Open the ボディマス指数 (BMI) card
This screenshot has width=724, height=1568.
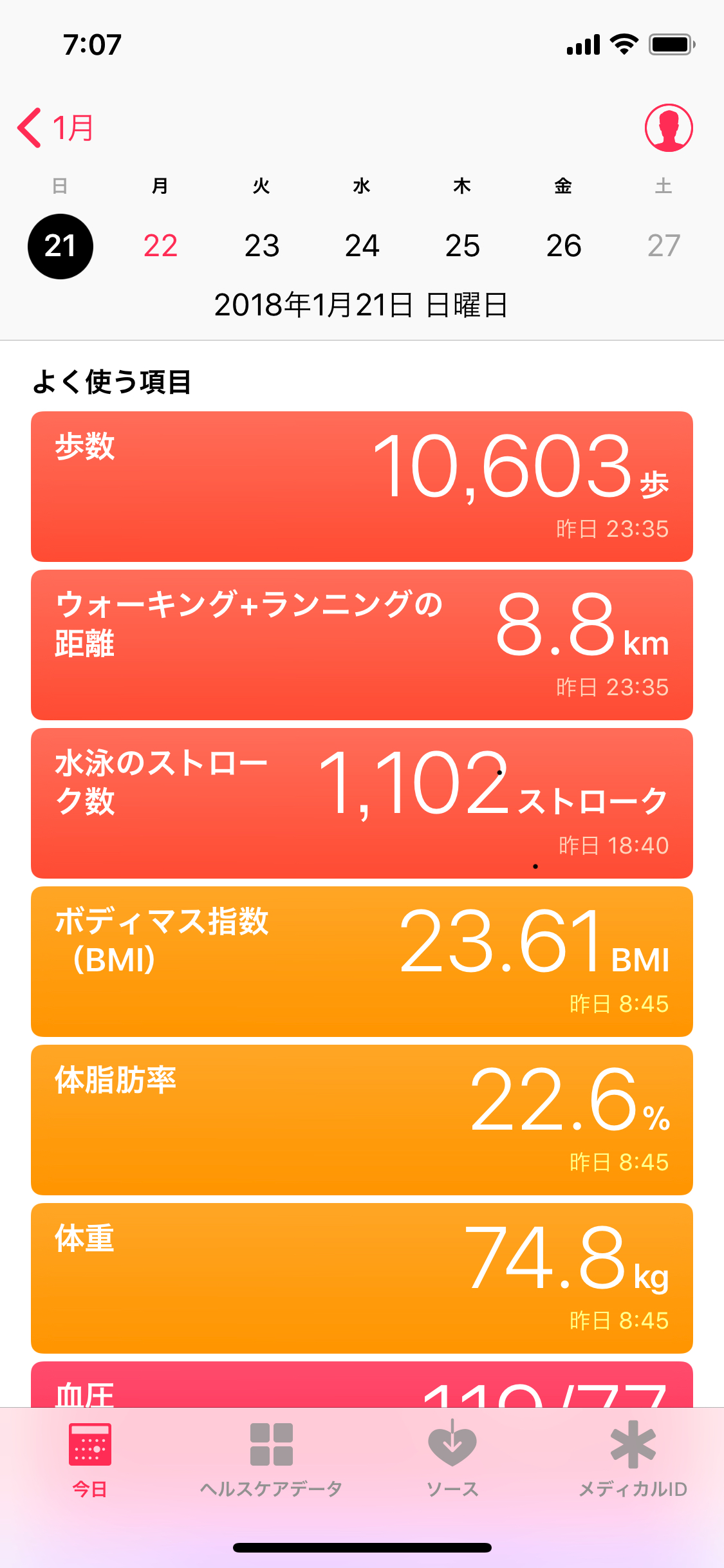362,962
